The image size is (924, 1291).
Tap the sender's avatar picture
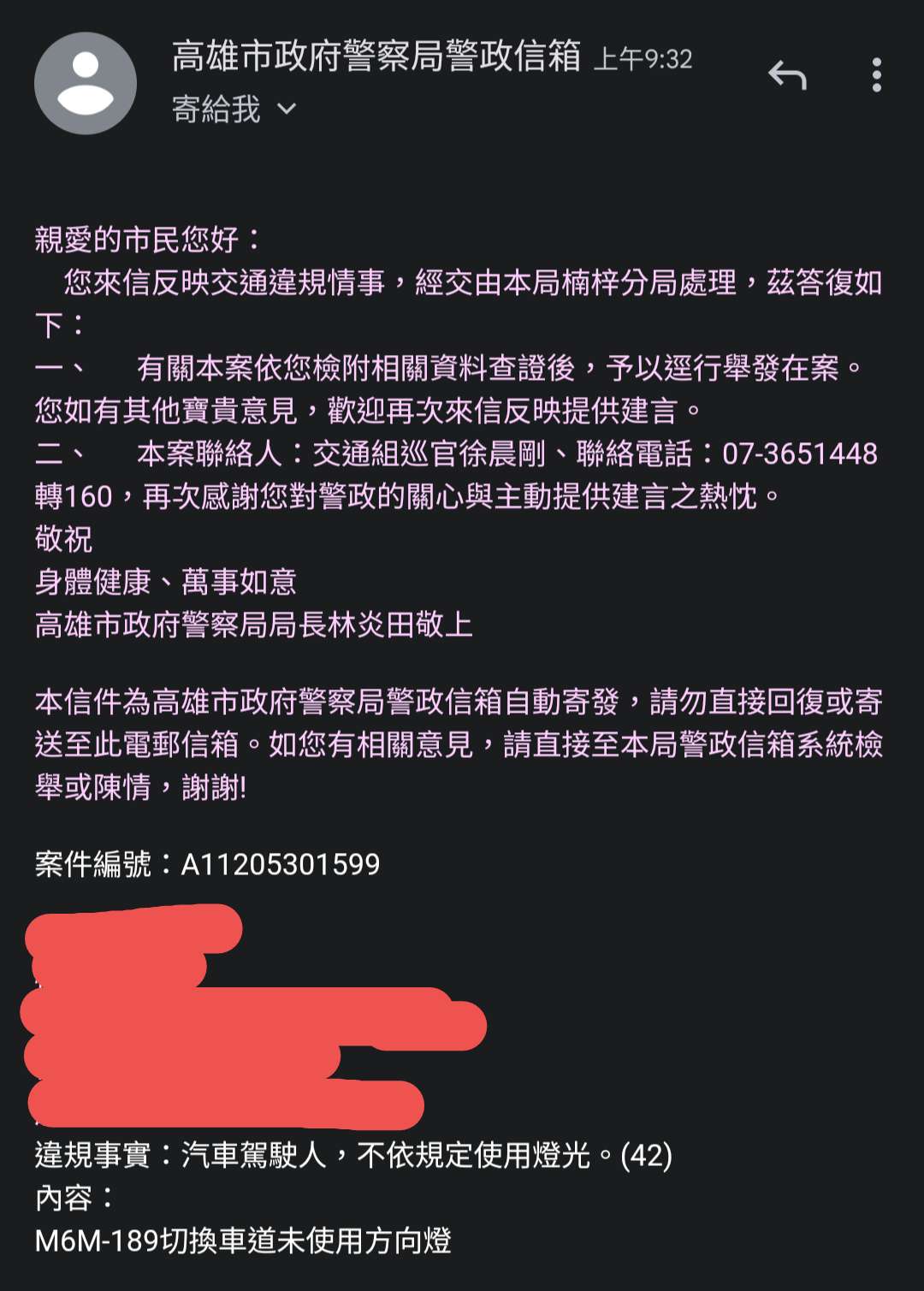(86, 83)
